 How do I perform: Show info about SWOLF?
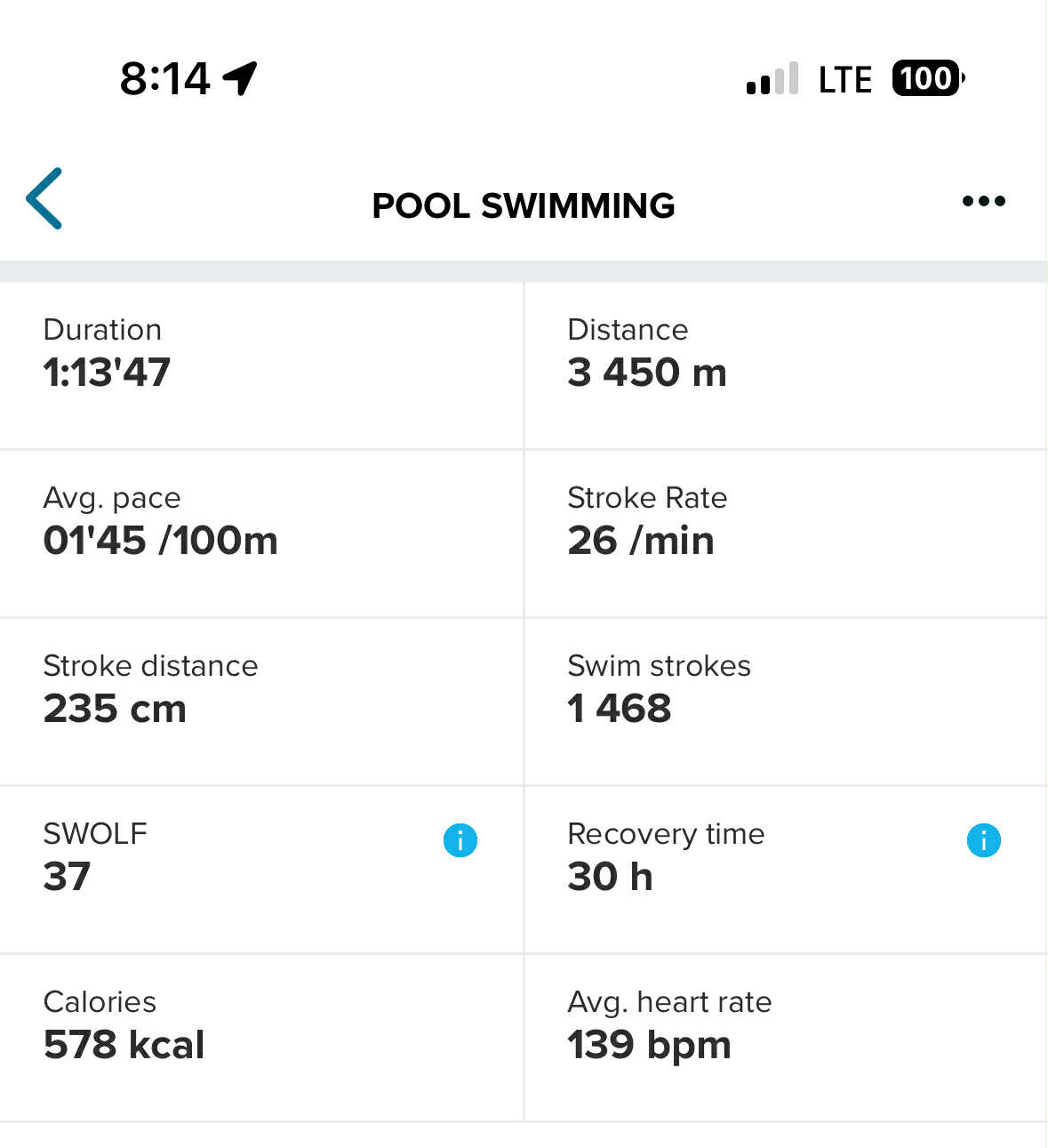tap(460, 839)
